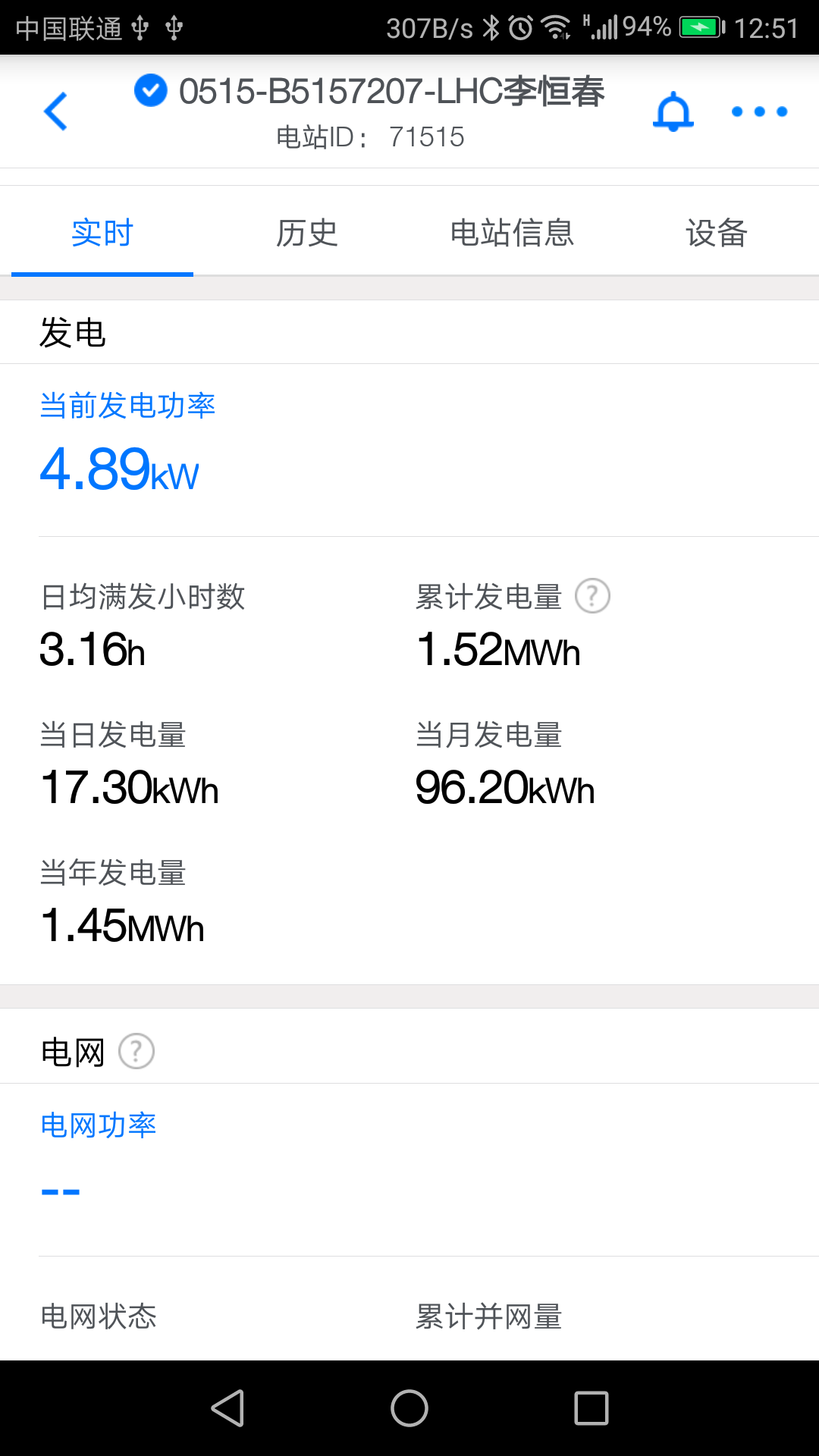Tap the help icon beside 电网
The height and width of the screenshot is (1456, 819).
point(136,1052)
